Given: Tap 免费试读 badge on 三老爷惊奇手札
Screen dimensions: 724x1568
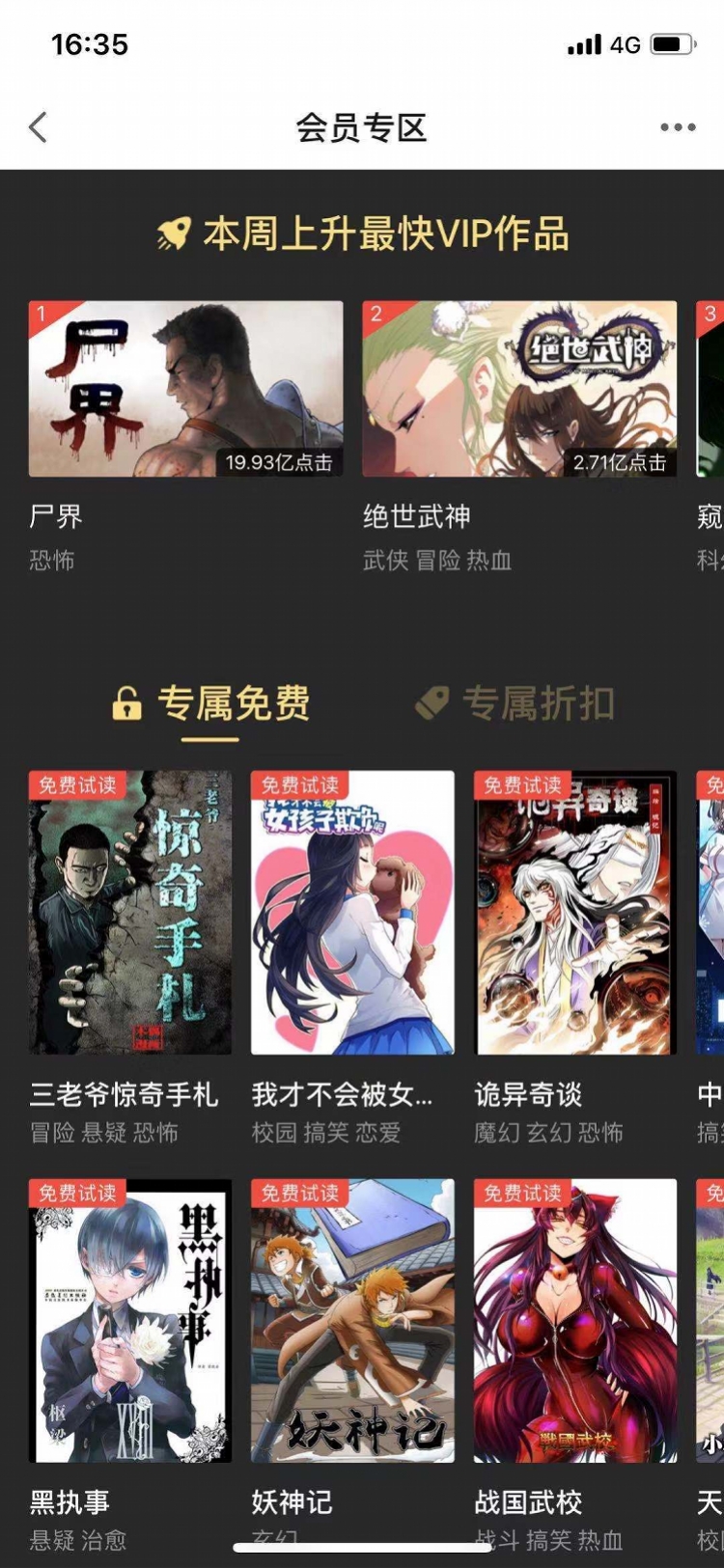Looking at the screenshot, I should pyautogui.click(x=78, y=785).
